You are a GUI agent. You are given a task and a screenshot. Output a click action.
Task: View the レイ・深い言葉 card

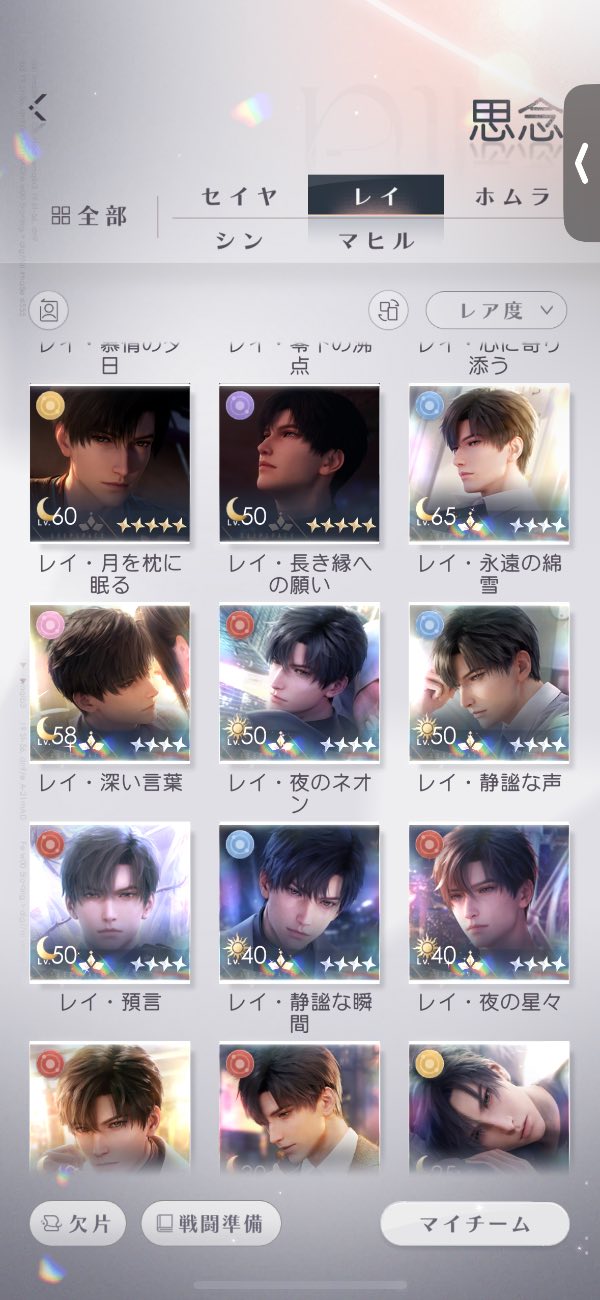coord(110,683)
